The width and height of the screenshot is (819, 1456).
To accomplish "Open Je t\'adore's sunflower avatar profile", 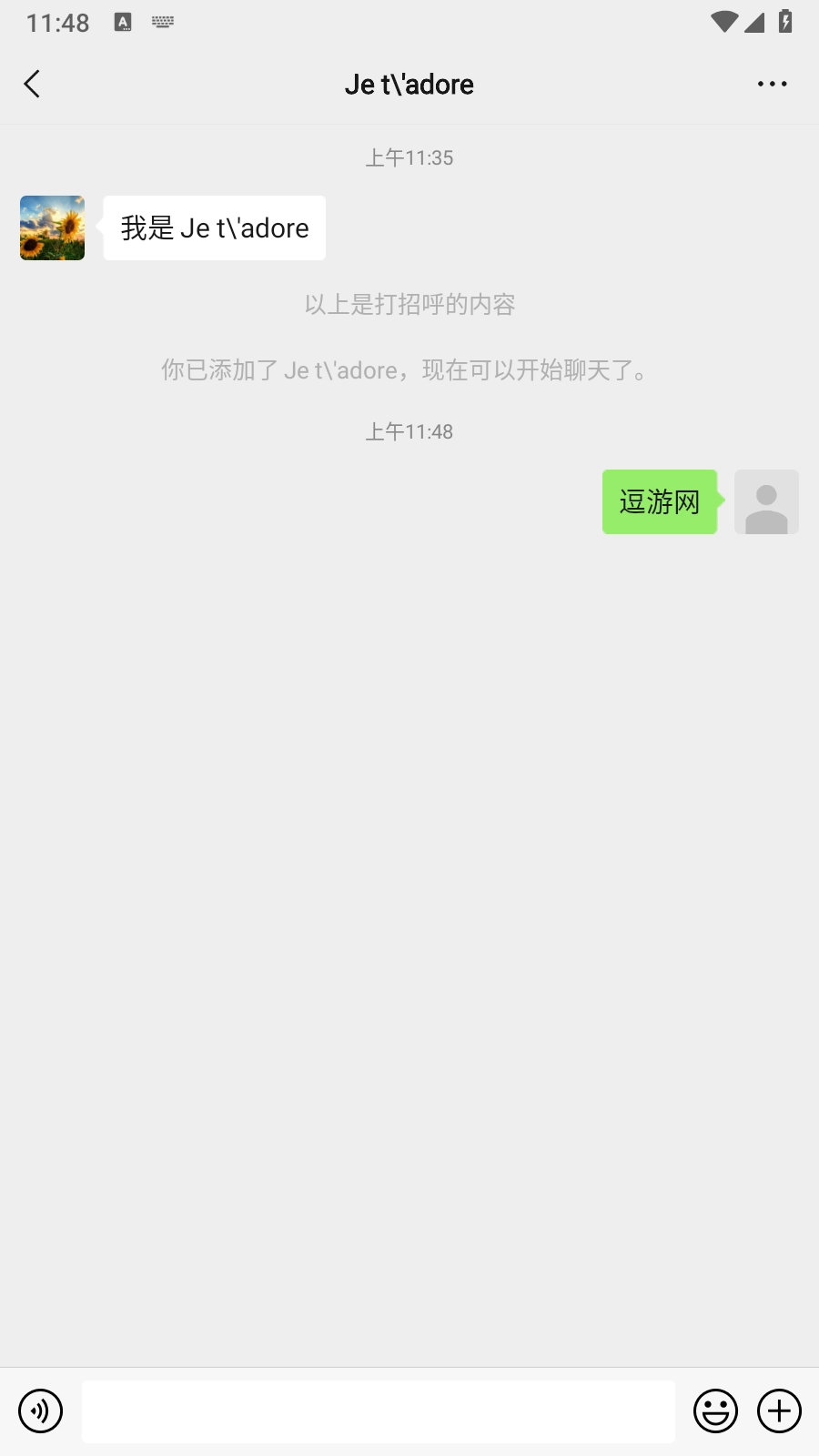I will [53, 228].
